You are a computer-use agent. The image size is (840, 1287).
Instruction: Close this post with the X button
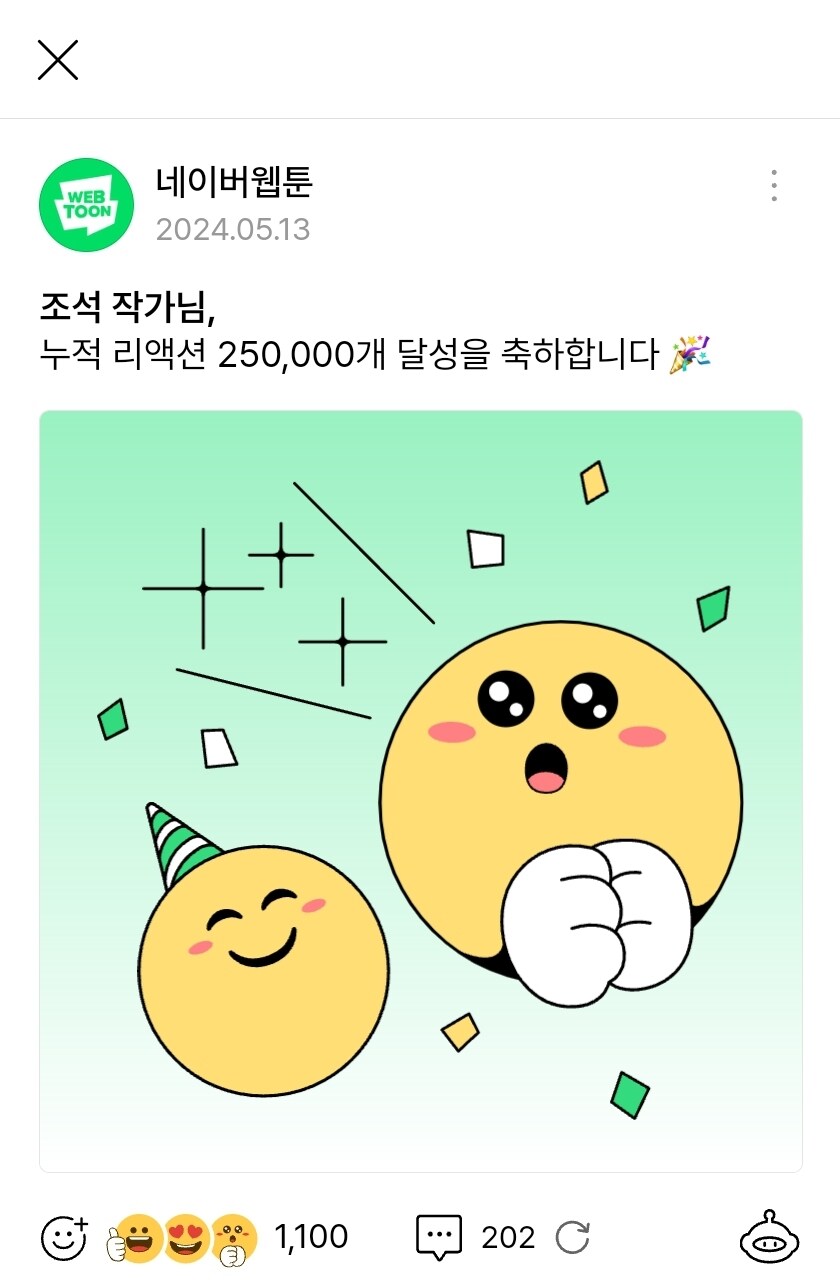pyautogui.click(x=58, y=60)
